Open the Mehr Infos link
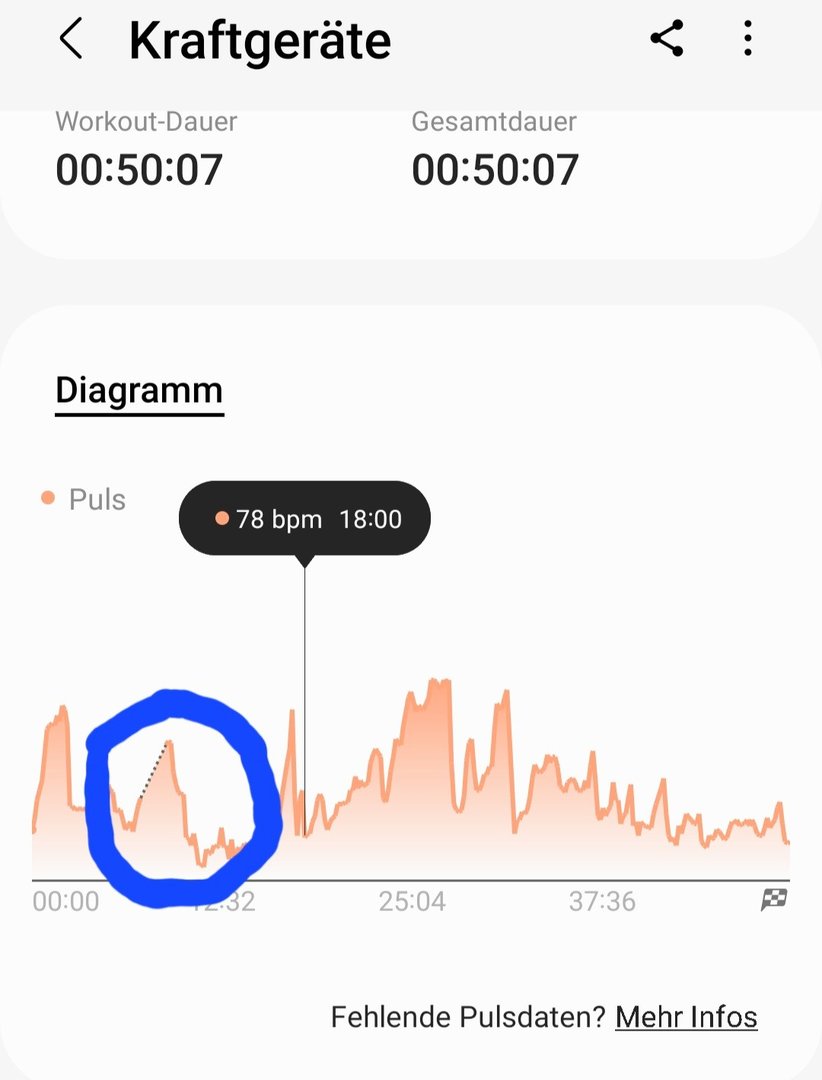The height and width of the screenshot is (1080, 822). coord(686,1018)
